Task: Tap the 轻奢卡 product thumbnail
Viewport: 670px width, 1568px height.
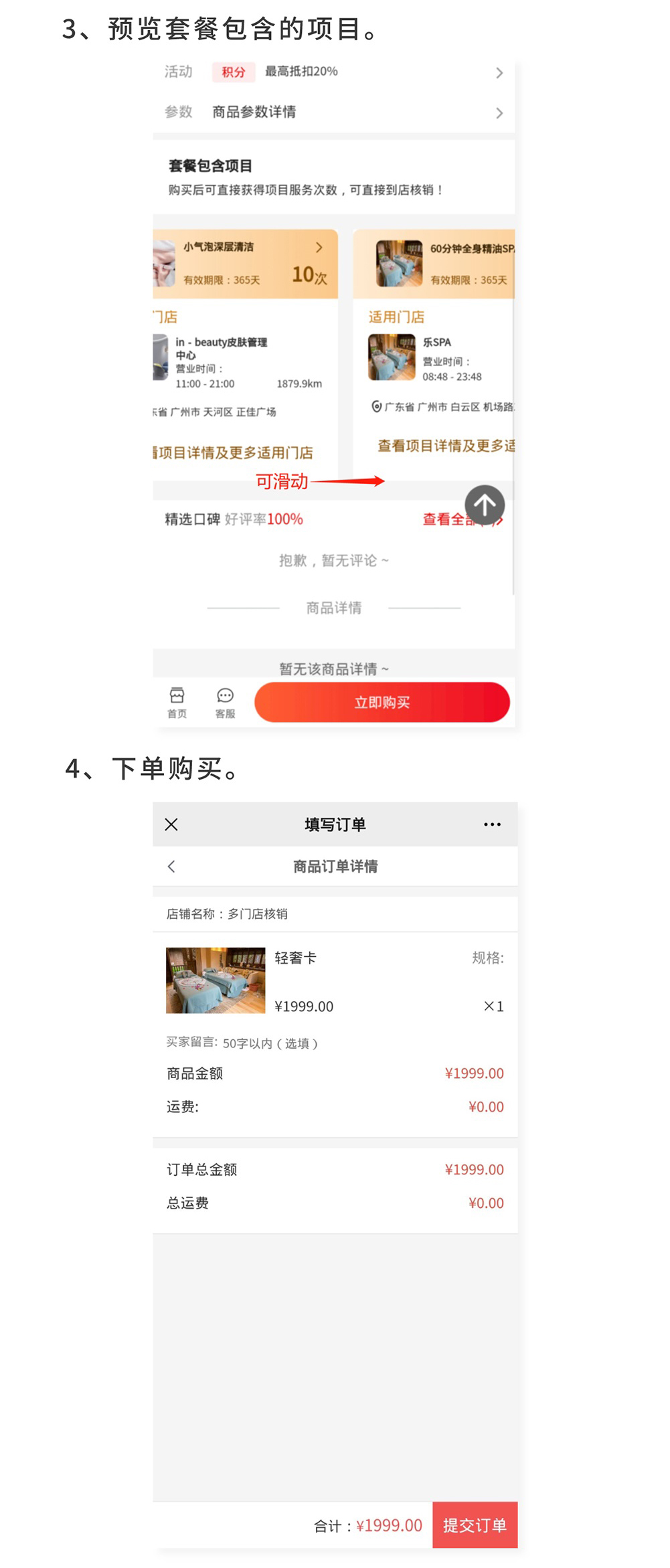Action: (x=214, y=980)
